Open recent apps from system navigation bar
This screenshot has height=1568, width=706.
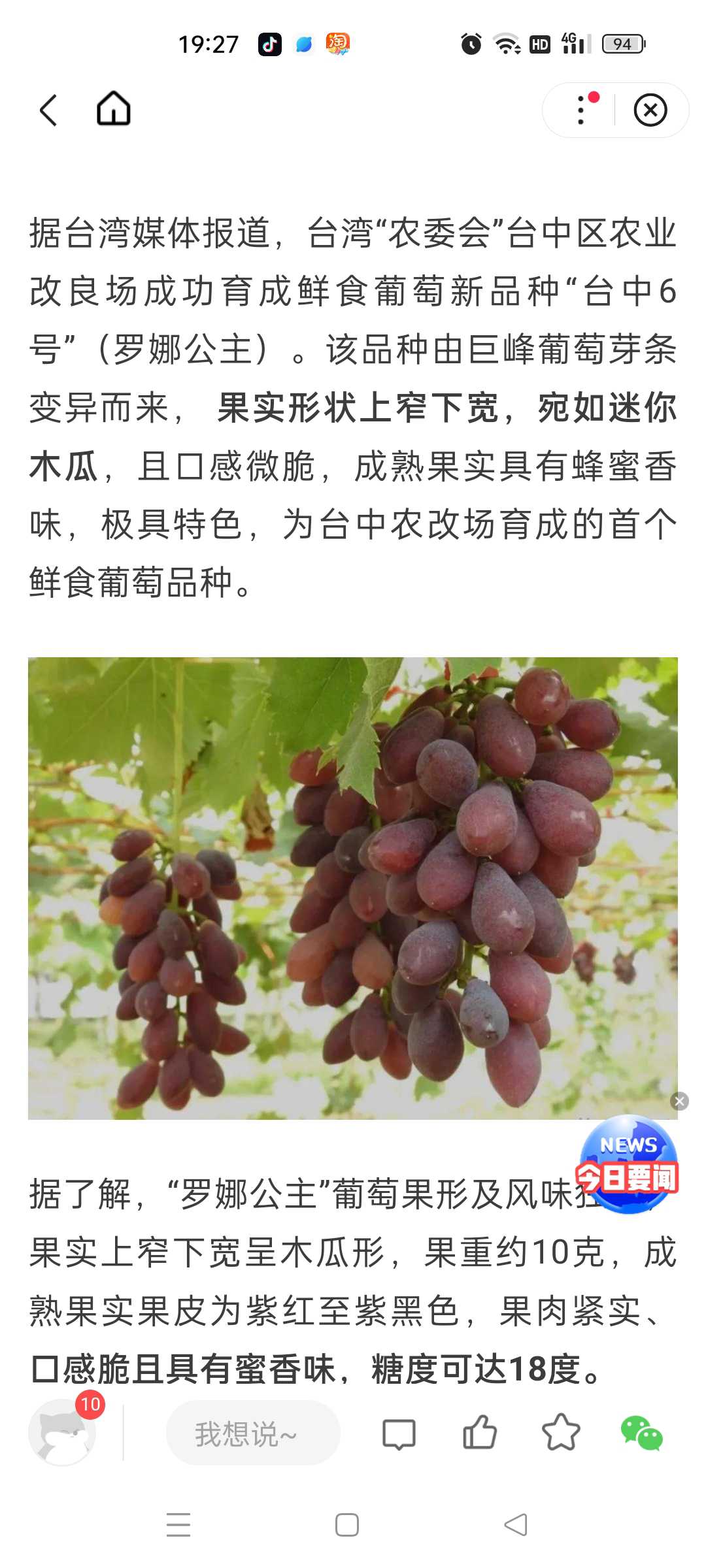point(178,1525)
